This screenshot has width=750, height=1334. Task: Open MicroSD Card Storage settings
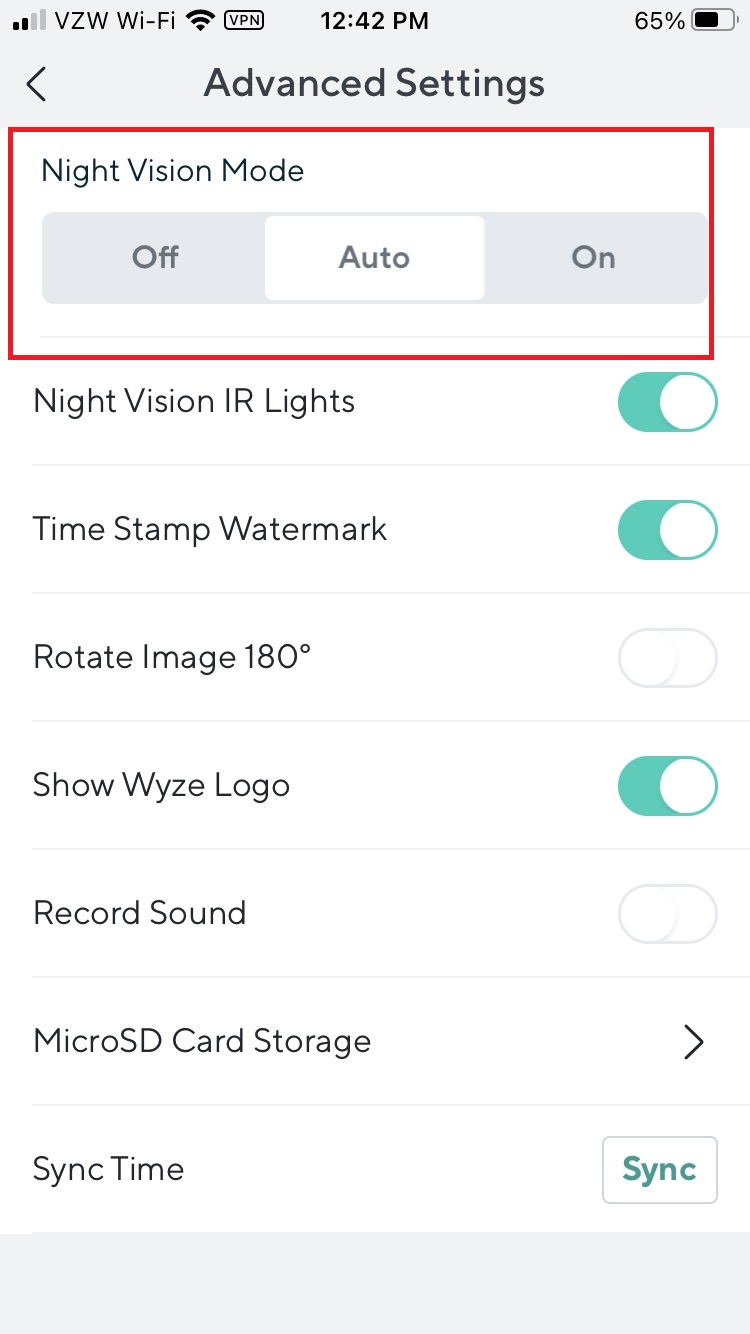(692, 1042)
